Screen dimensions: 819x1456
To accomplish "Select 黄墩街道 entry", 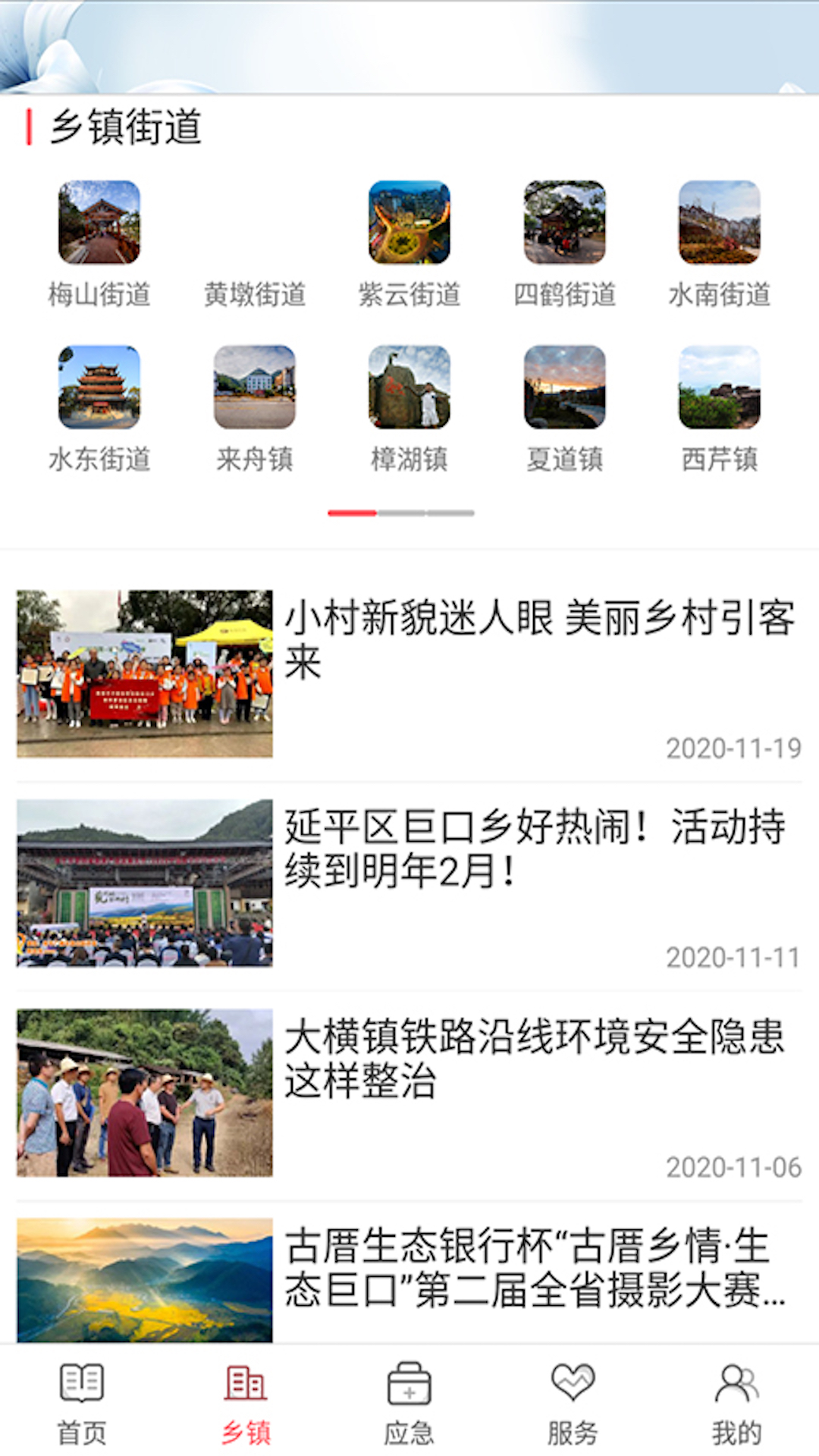I will tap(255, 244).
